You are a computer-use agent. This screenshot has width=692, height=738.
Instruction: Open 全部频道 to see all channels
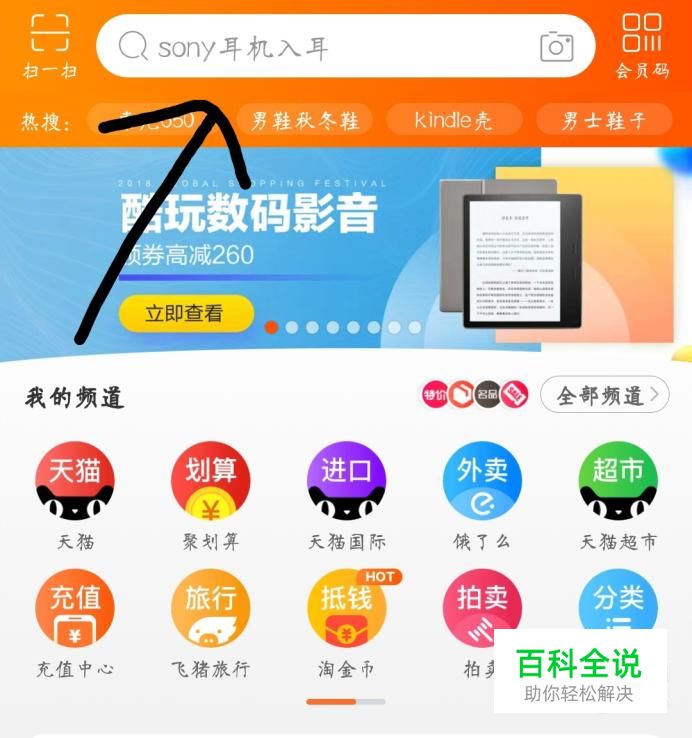tap(604, 395)
